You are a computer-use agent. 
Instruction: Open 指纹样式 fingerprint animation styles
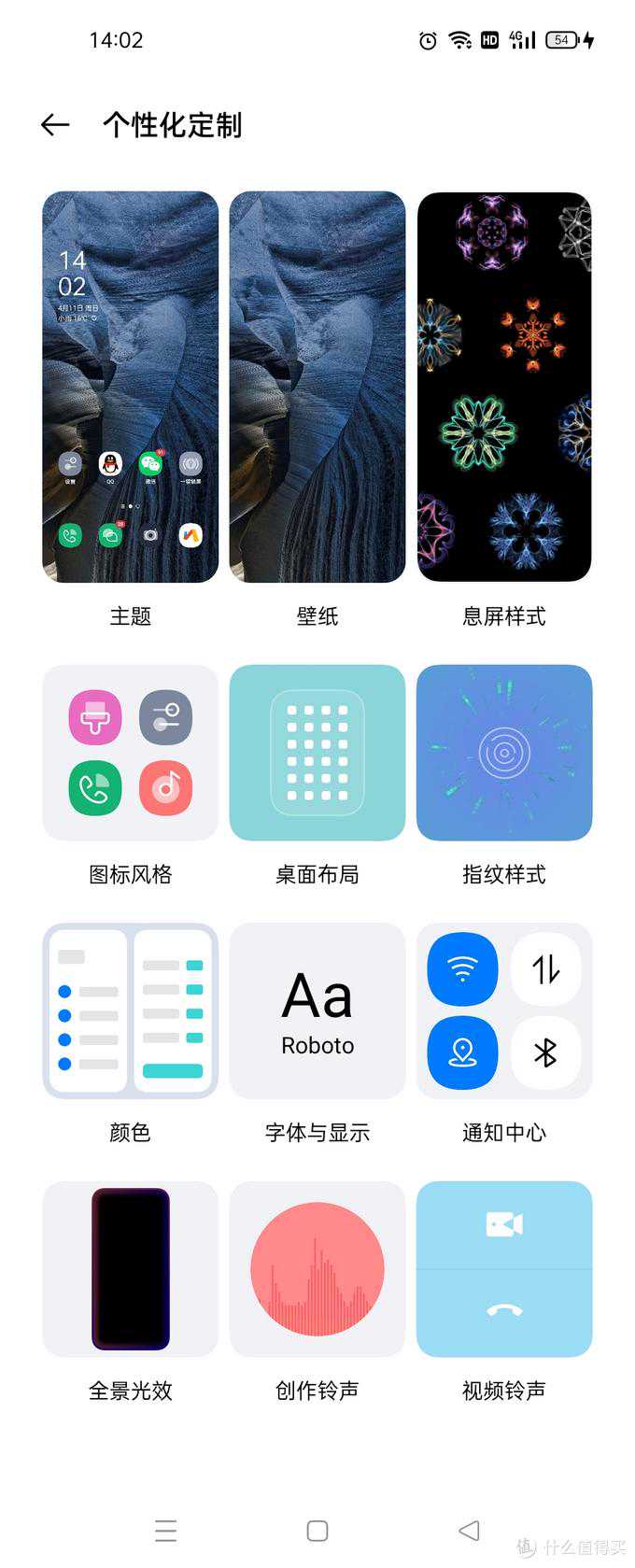click(504, 753)
